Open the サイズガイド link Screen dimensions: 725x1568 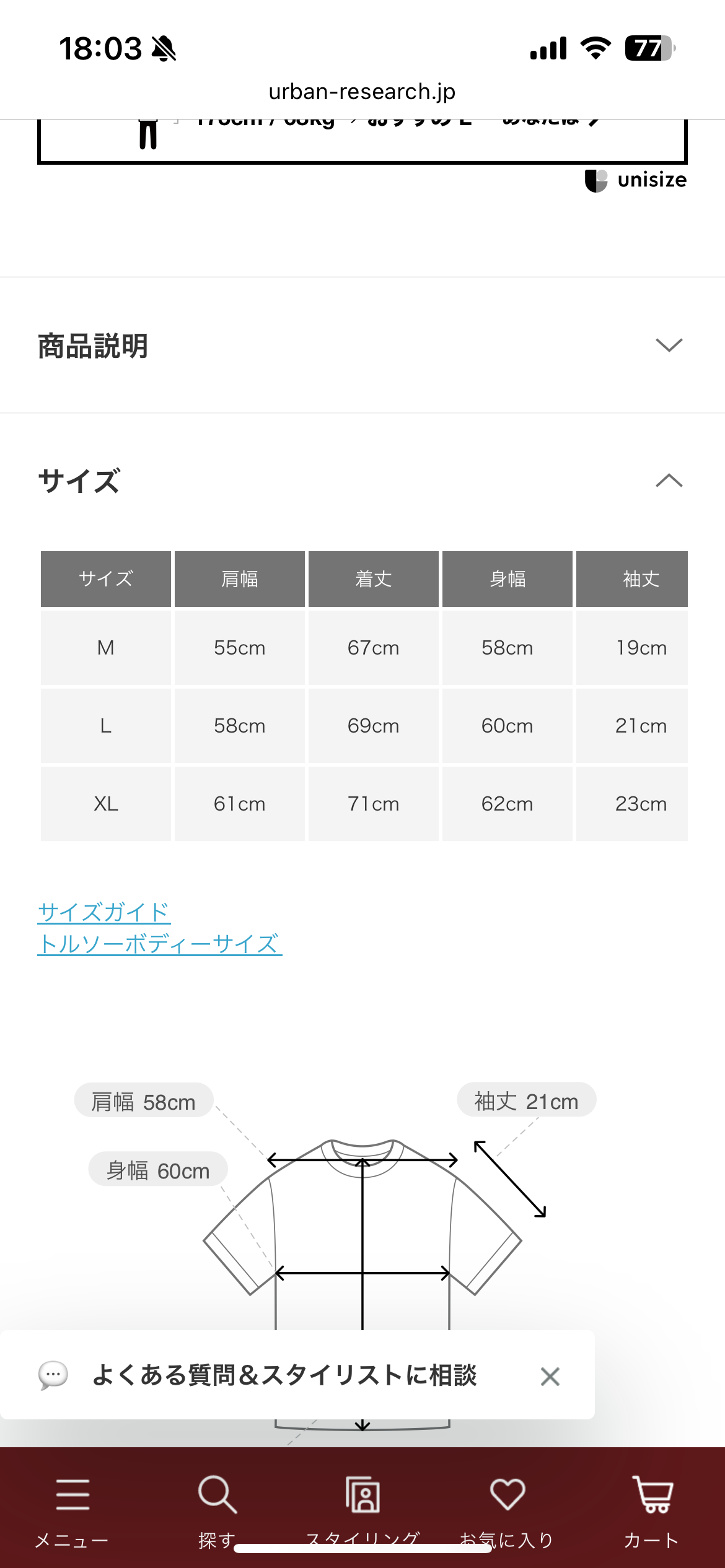pyautogui.click(x=103, y=912)
